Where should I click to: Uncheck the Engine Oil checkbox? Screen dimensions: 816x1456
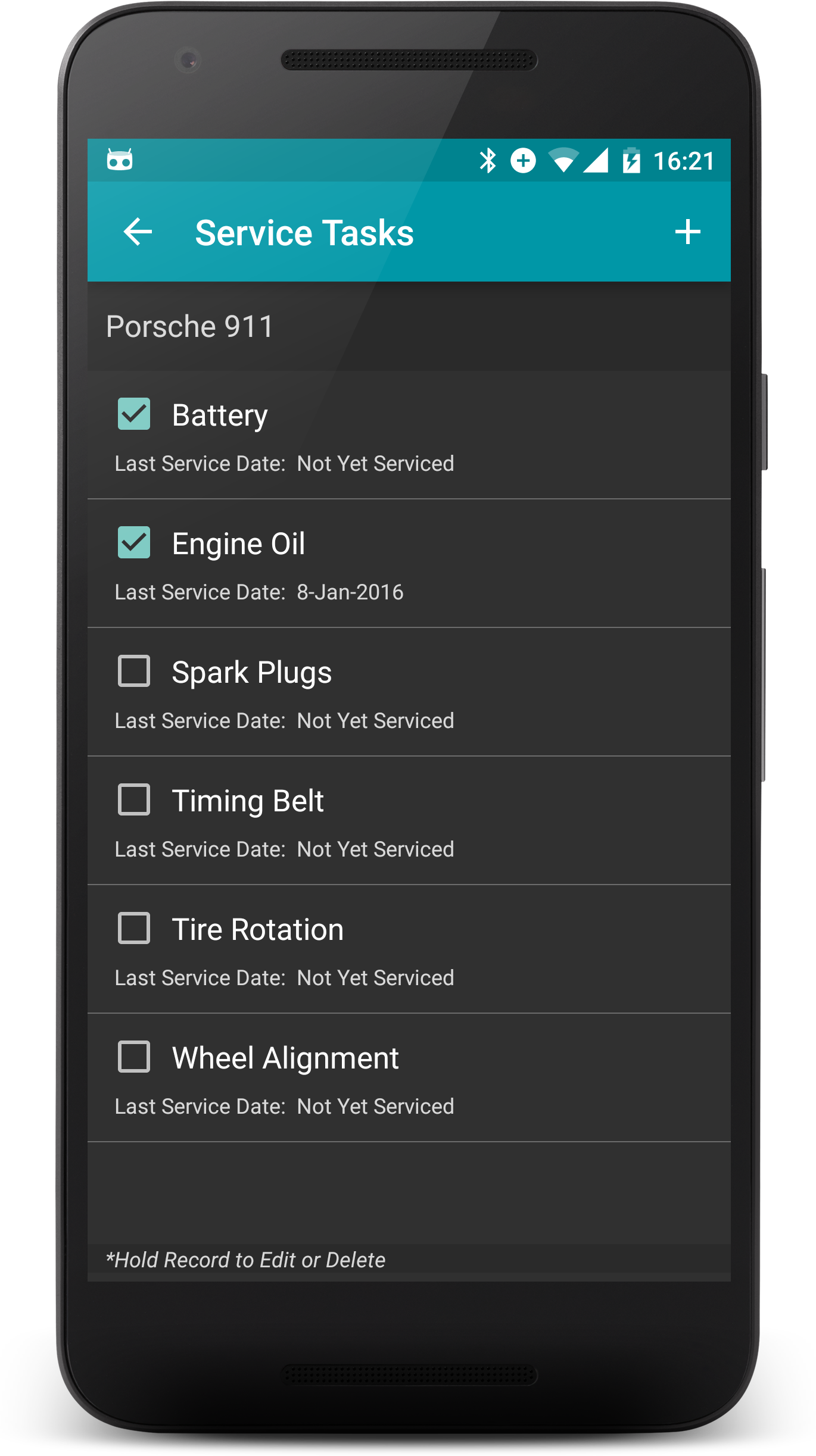tap(134, 542)
